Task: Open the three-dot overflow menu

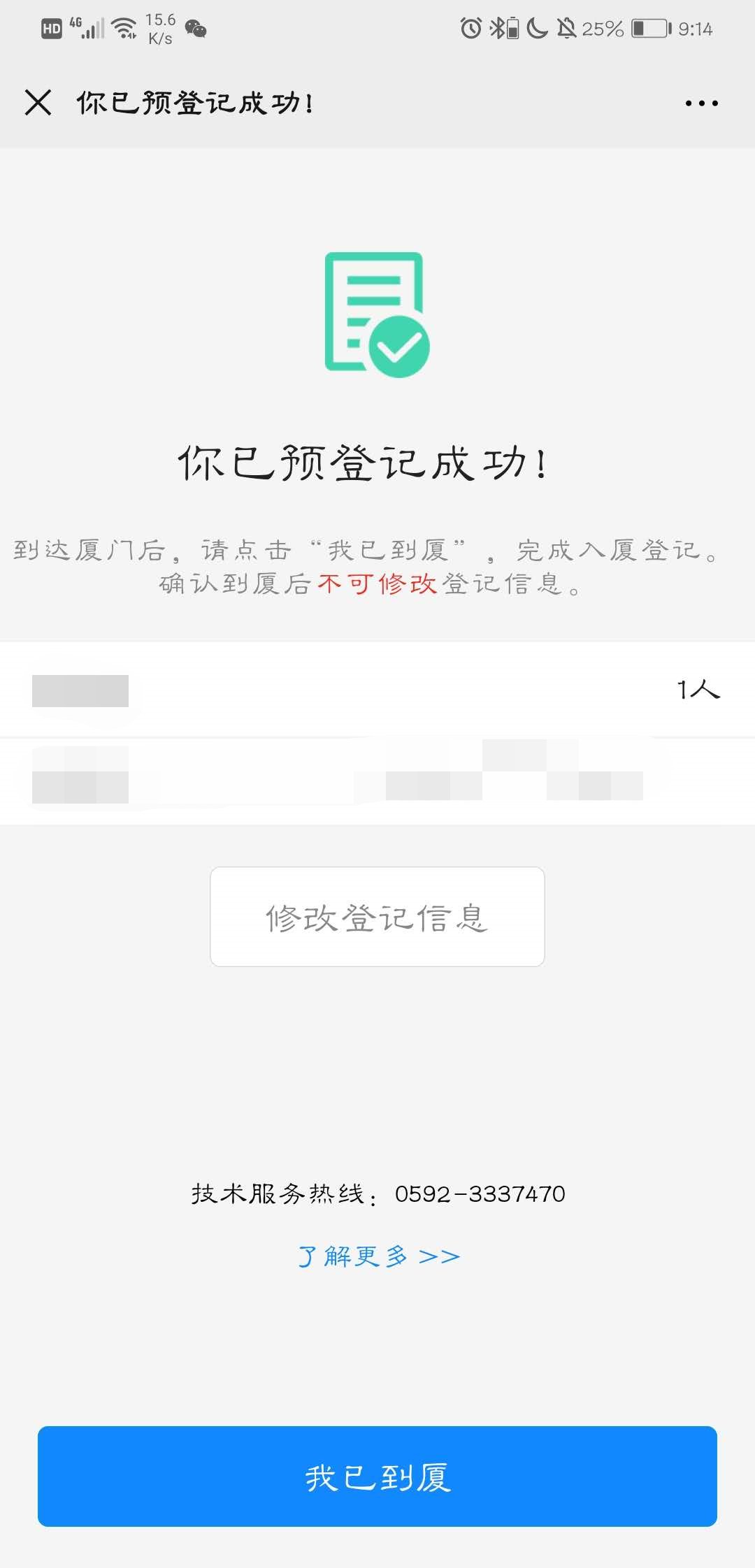Action: pyautogui.click(x=701, y=103)
